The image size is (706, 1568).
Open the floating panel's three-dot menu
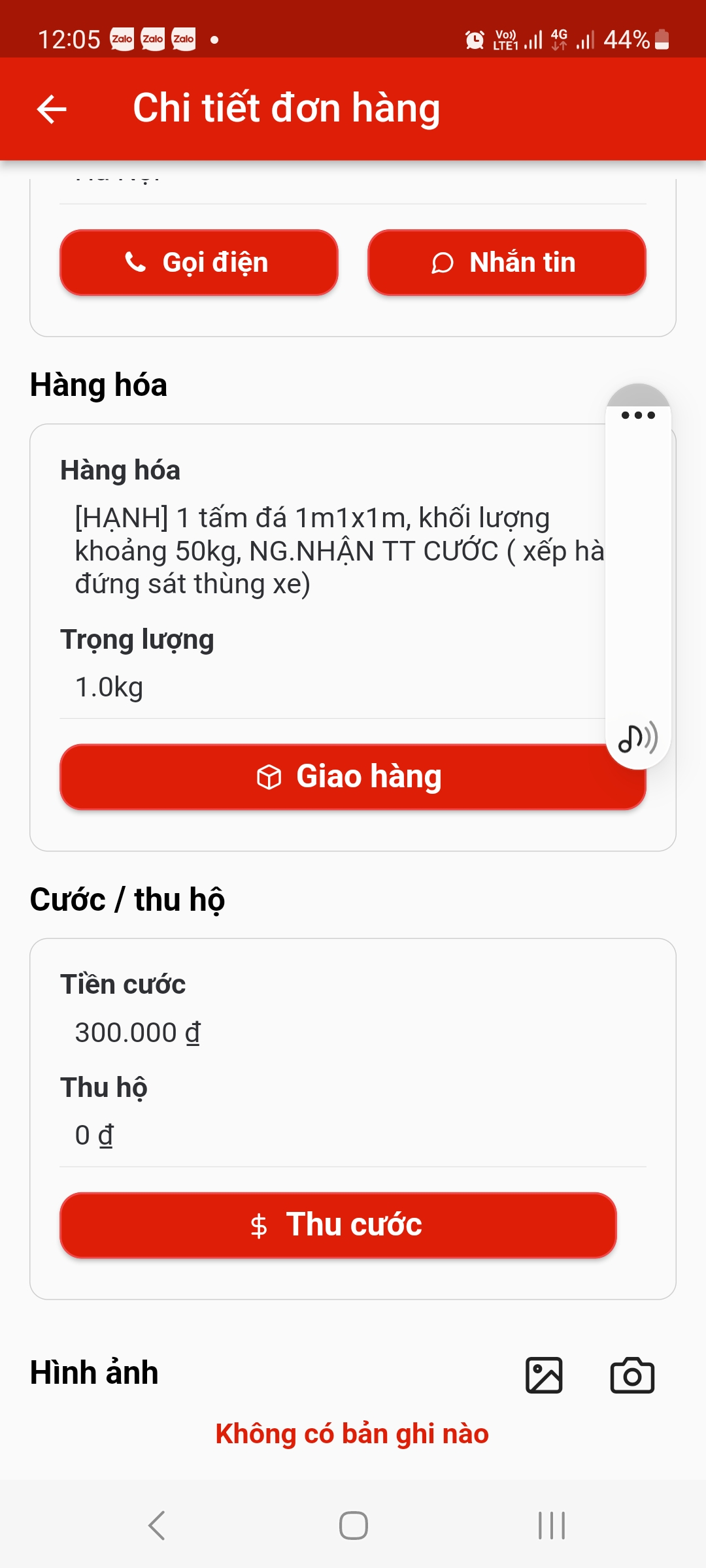638,415
